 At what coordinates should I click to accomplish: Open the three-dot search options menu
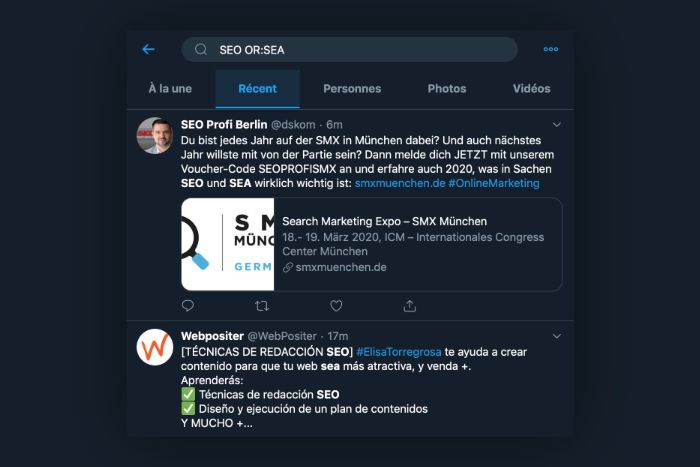[x=551, y=49]
